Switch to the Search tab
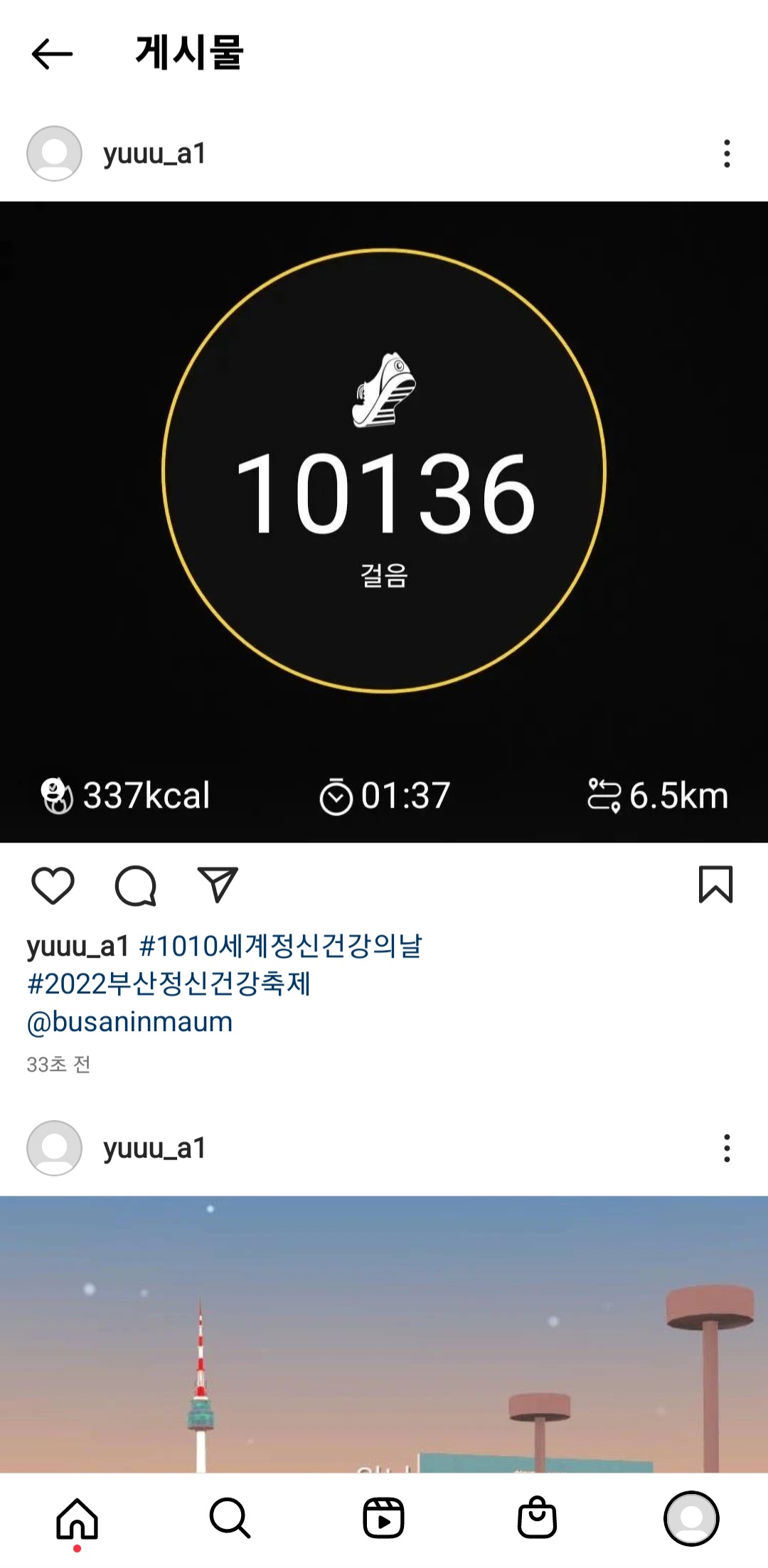Viewport: 768px width, 1568px height. coord(230,1518)
